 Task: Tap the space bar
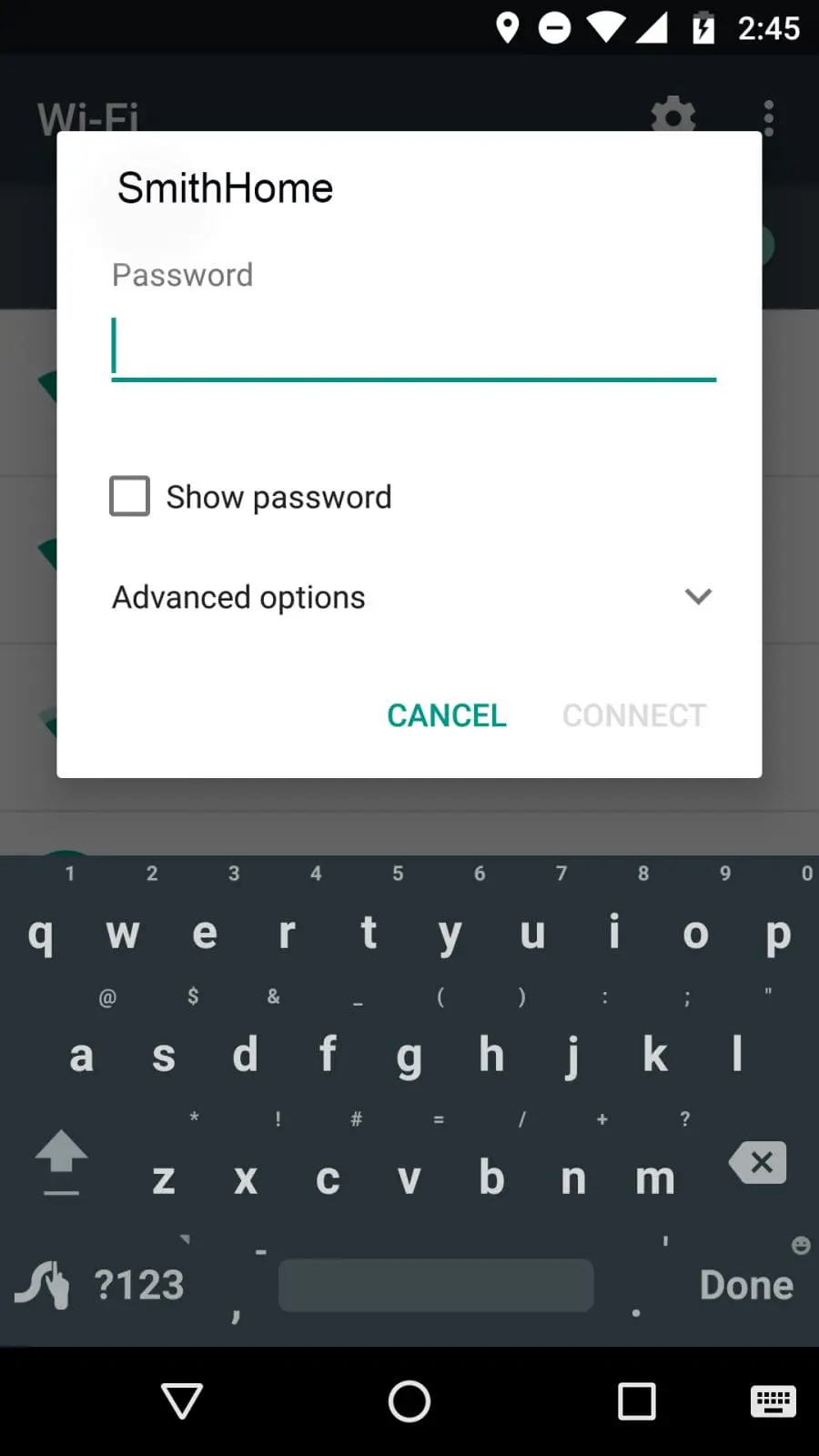(x=436, y=1285)
